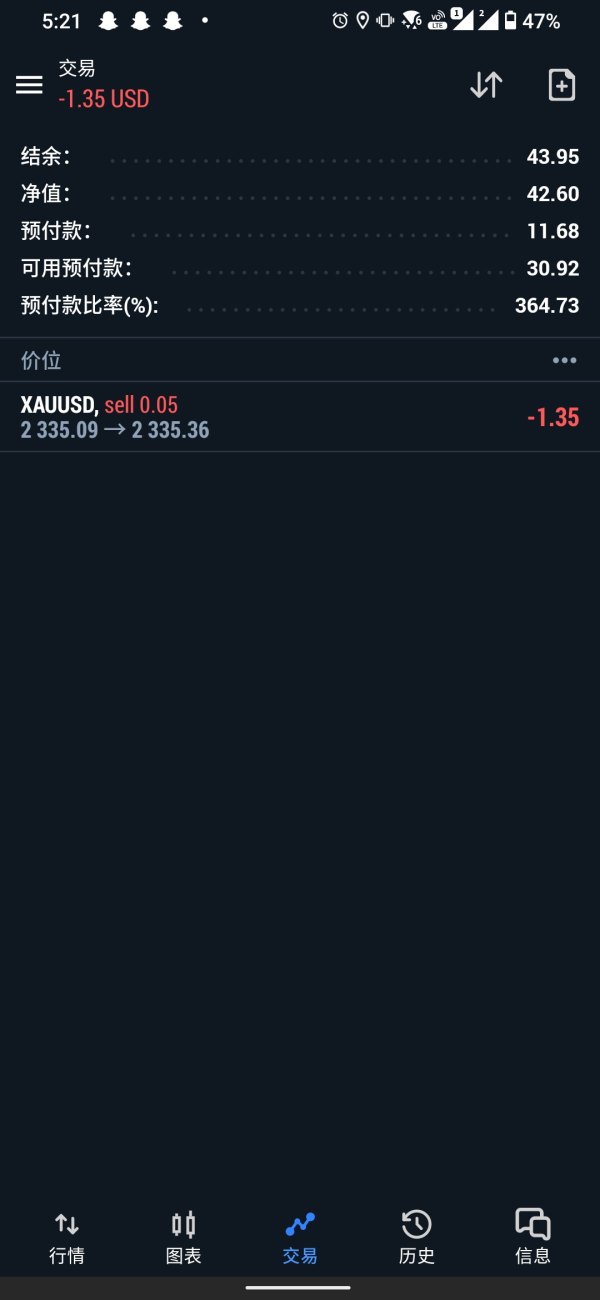
Task: Go to the 历史 tab
Action: [x=416, y=1237]
